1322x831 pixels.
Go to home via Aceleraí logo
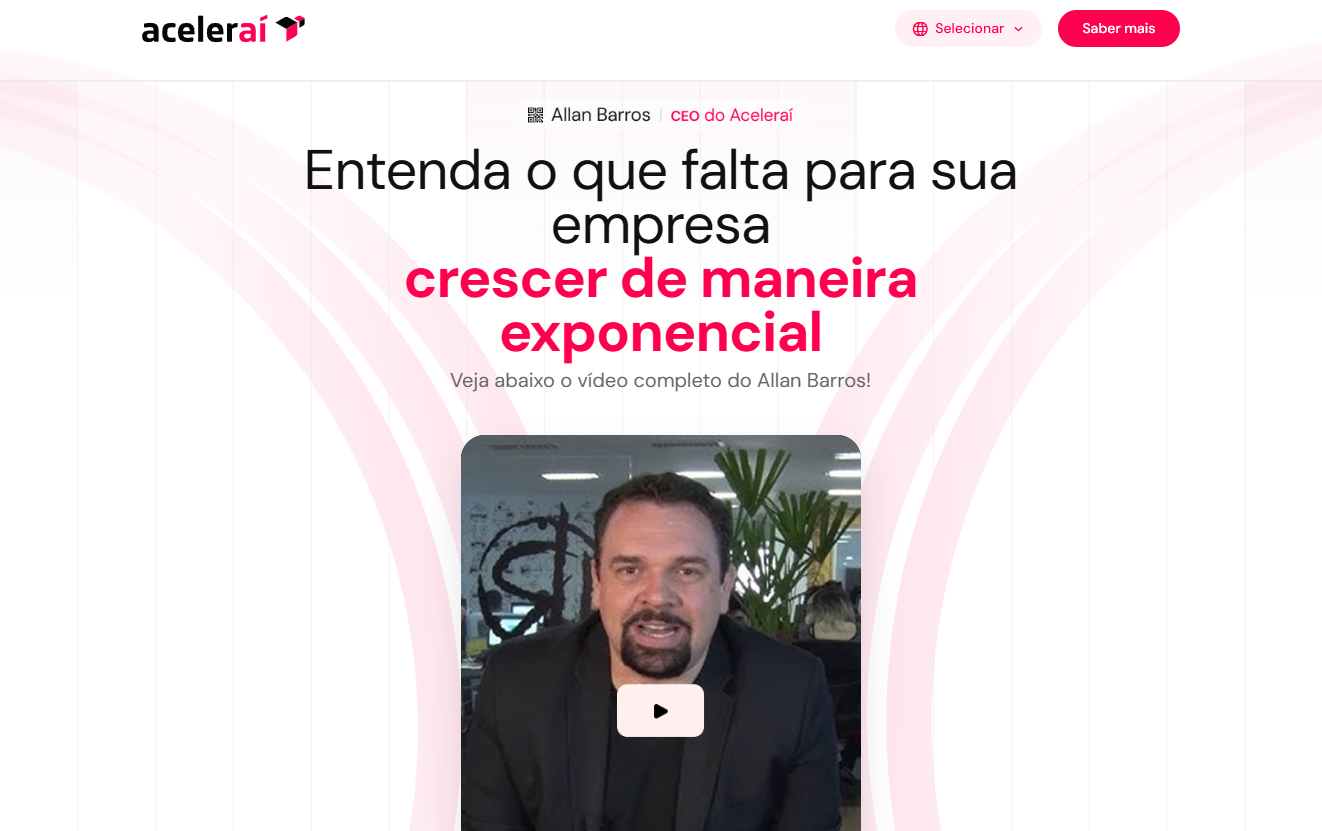(223, 29)
